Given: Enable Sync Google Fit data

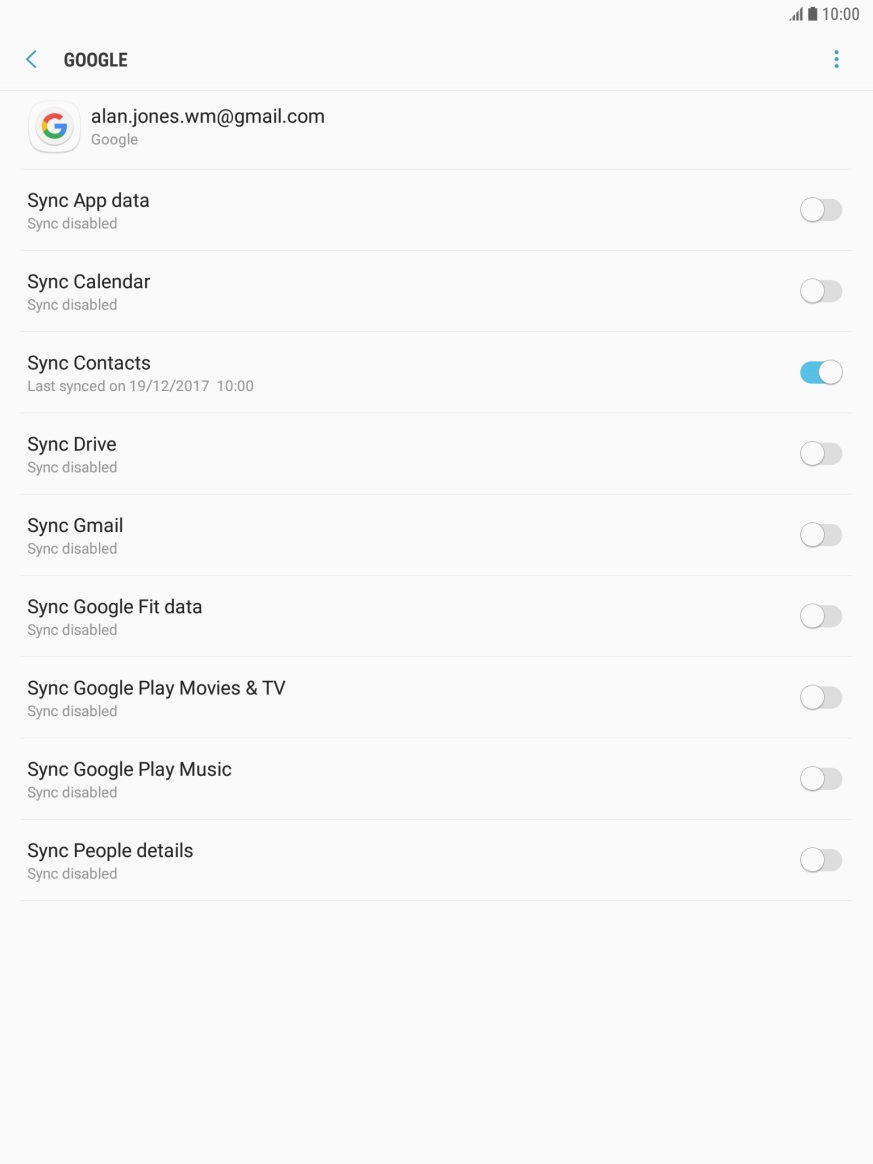Looking at the screenshot, I should click(x=820, y=616).
